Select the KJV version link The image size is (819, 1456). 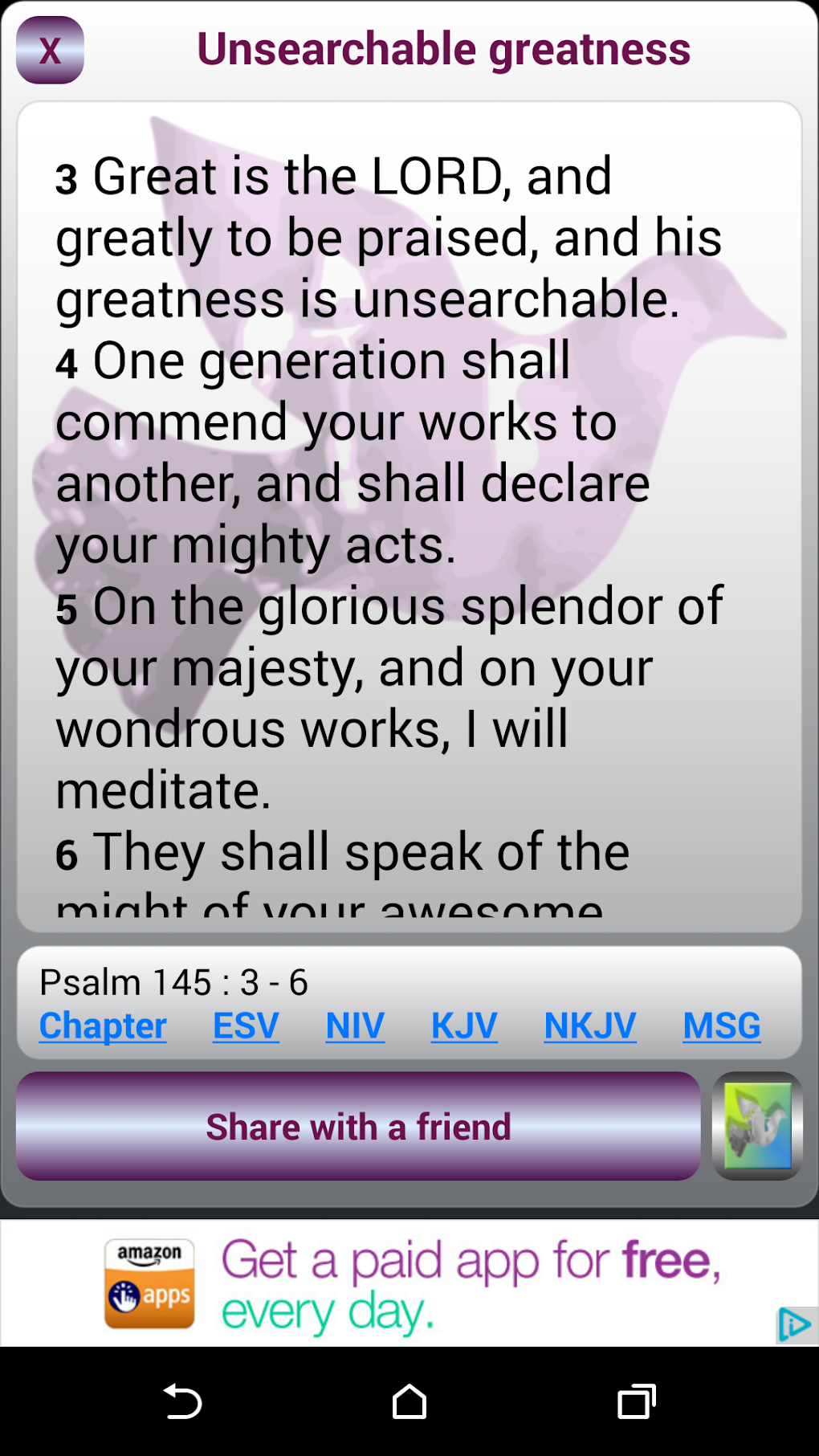(464, 1026)
